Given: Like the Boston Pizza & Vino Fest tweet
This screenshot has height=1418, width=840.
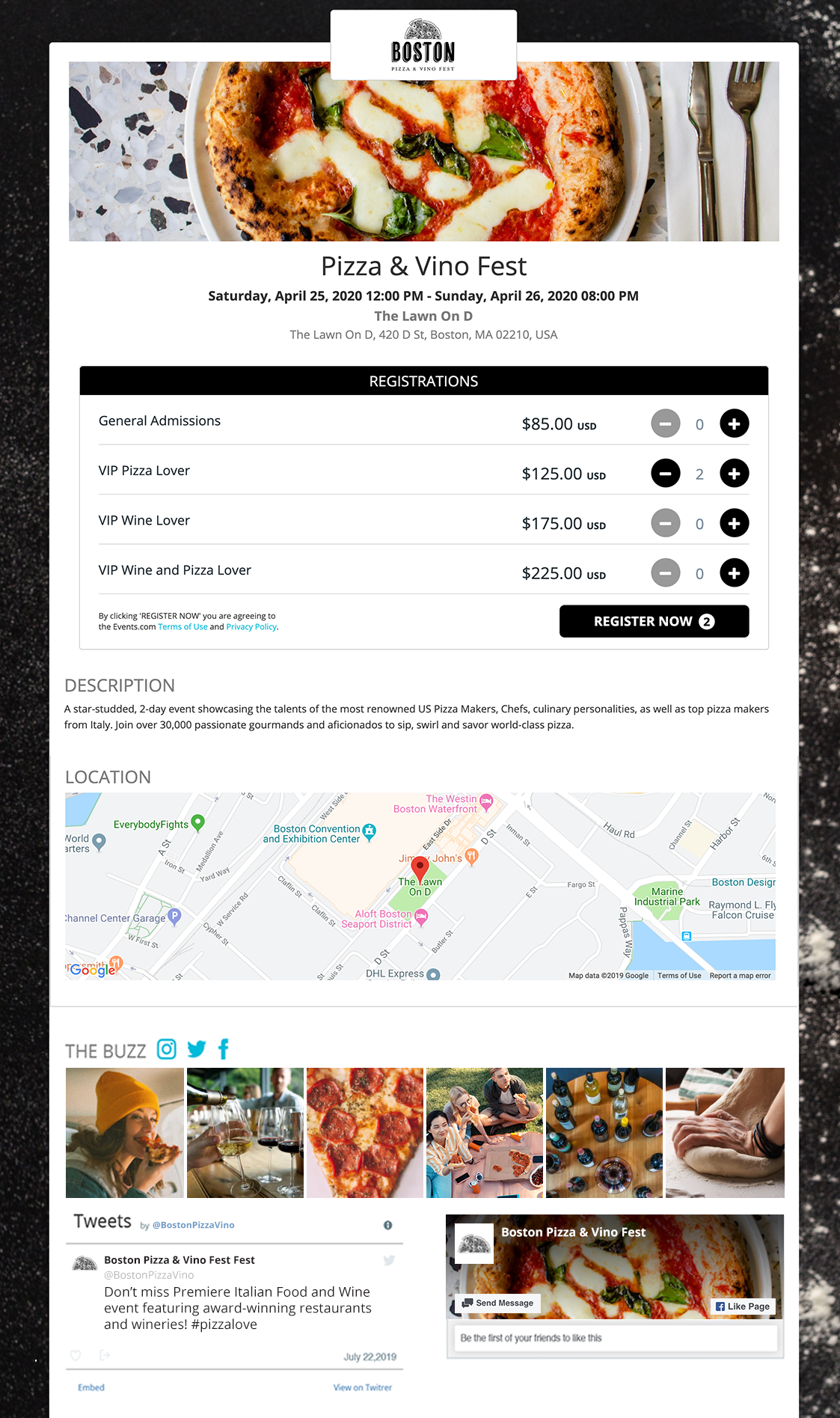Looking at the screenshot, I should tap(76, 1355).
